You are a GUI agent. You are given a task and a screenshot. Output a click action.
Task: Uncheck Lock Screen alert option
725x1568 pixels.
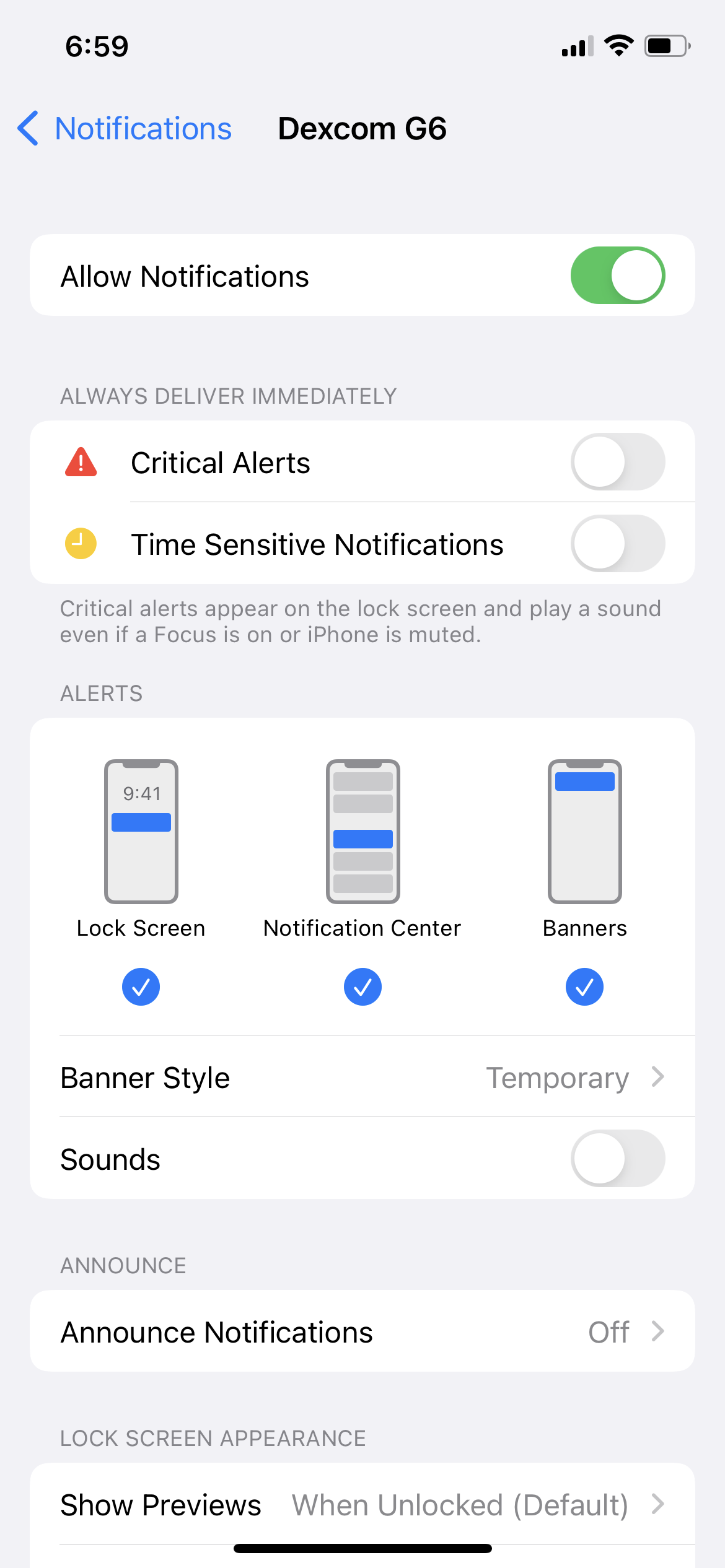141,987
